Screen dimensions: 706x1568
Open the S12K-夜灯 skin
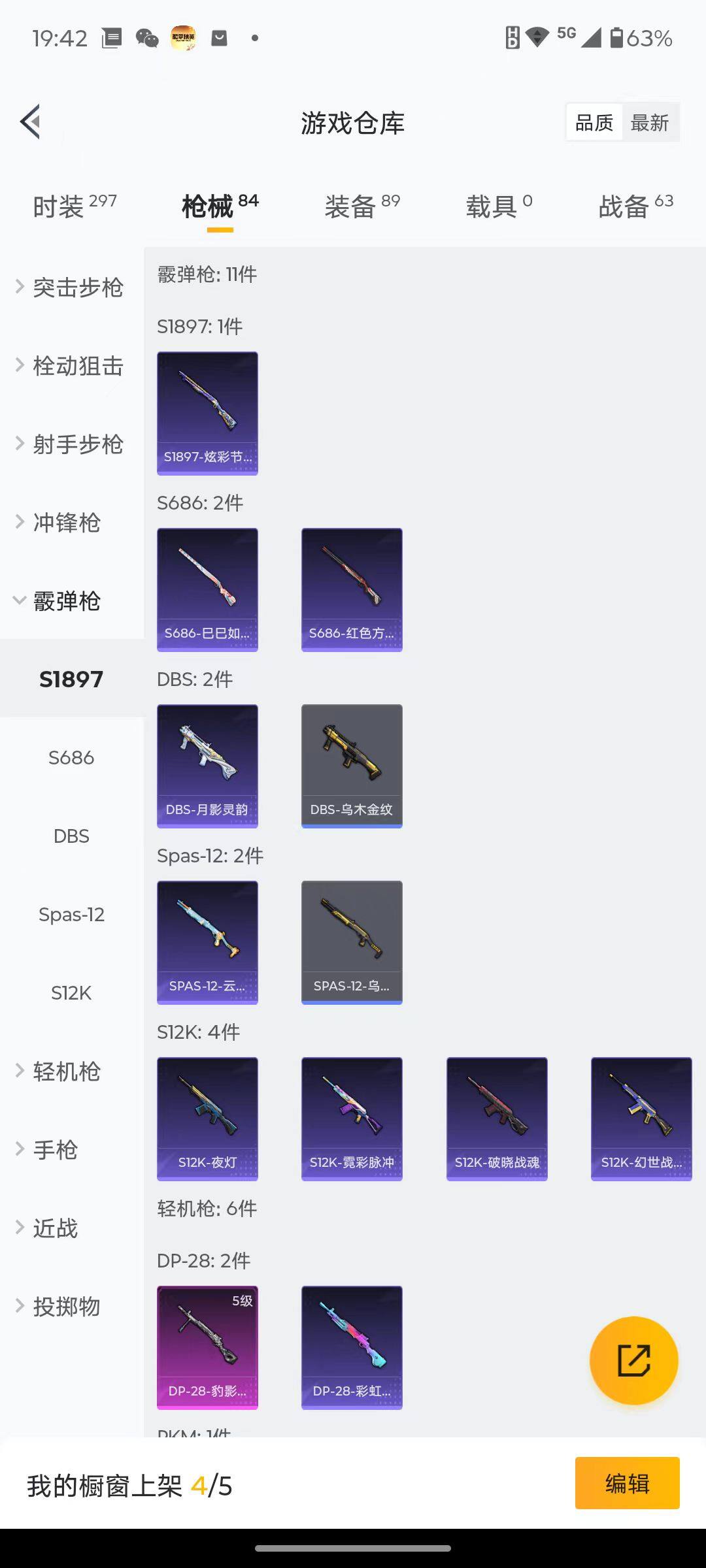[x=207, y=1119]
